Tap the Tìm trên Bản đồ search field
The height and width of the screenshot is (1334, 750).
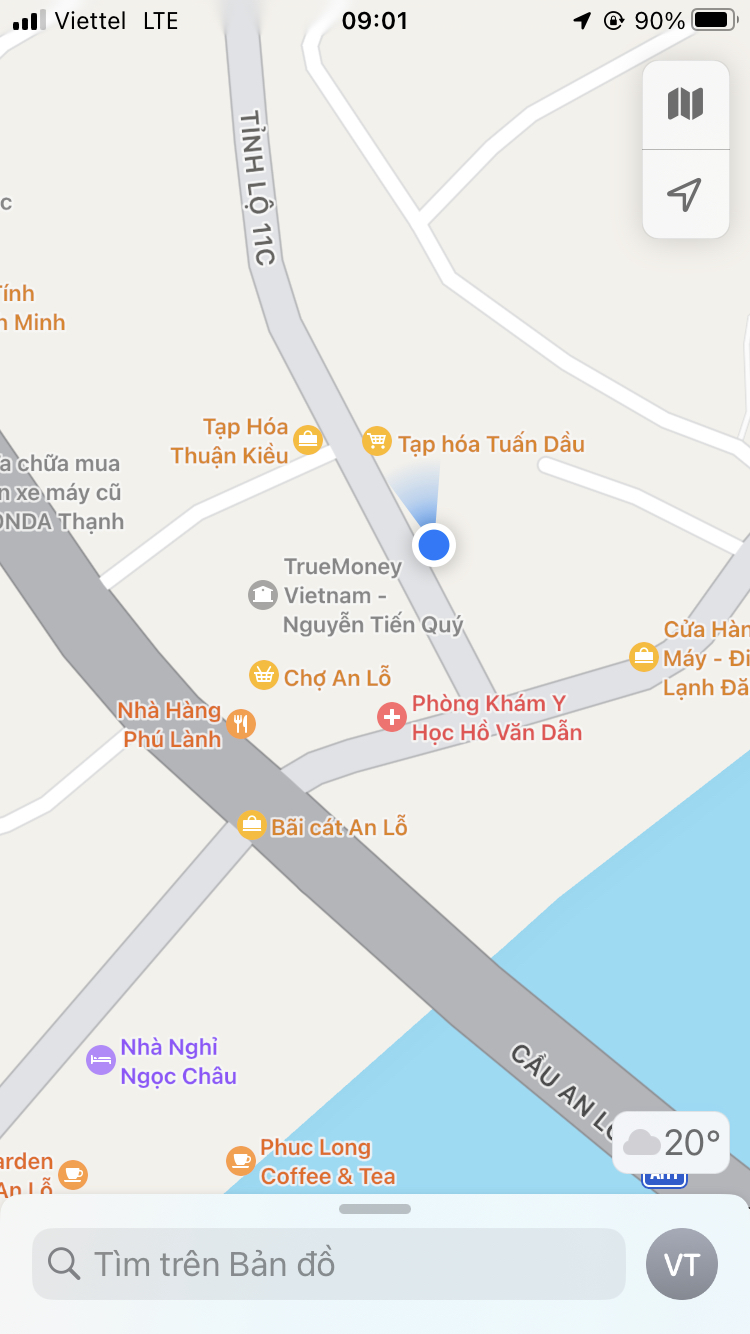click(x=328, y=1264)
